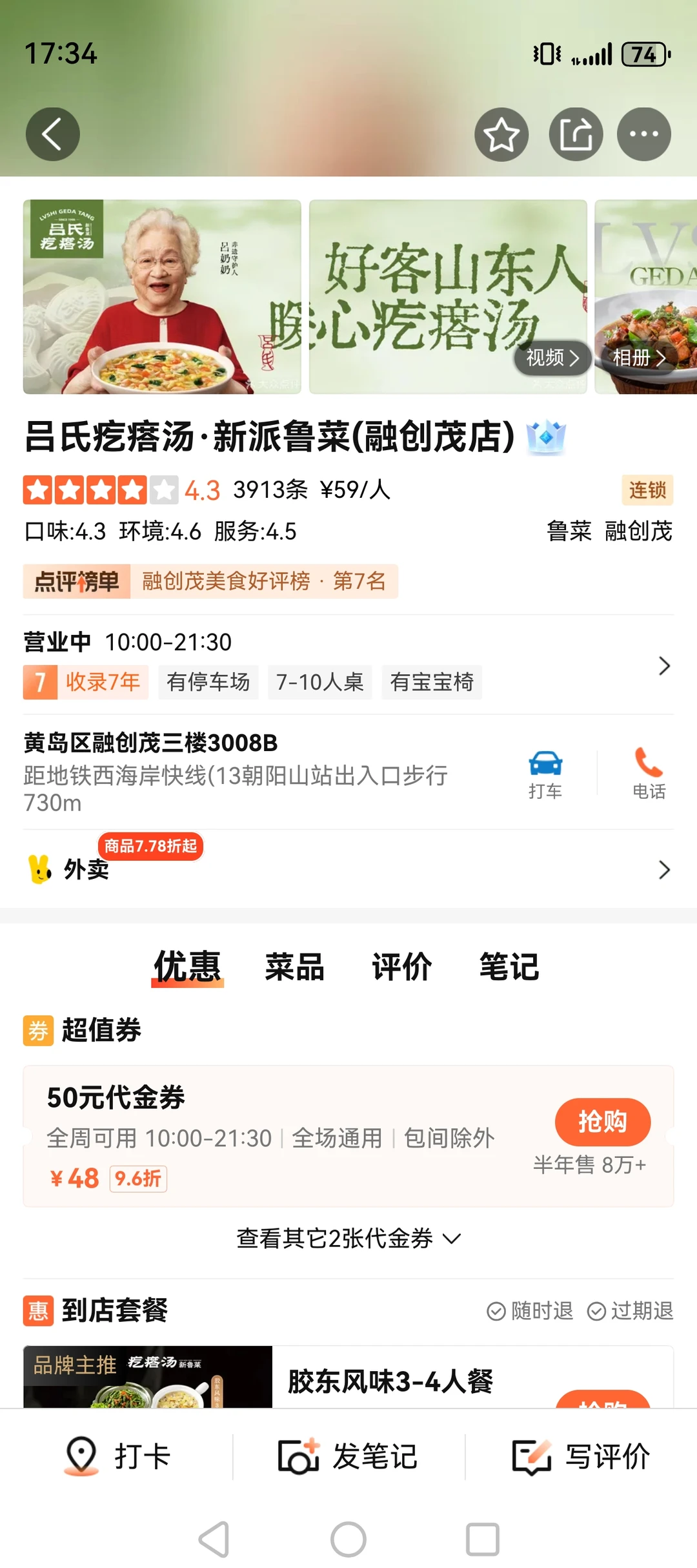This screenshot has width=697, height=1568.
Task: Open the three-dot overflow menu
Action: pyautogui.click(x=643, y=134)
